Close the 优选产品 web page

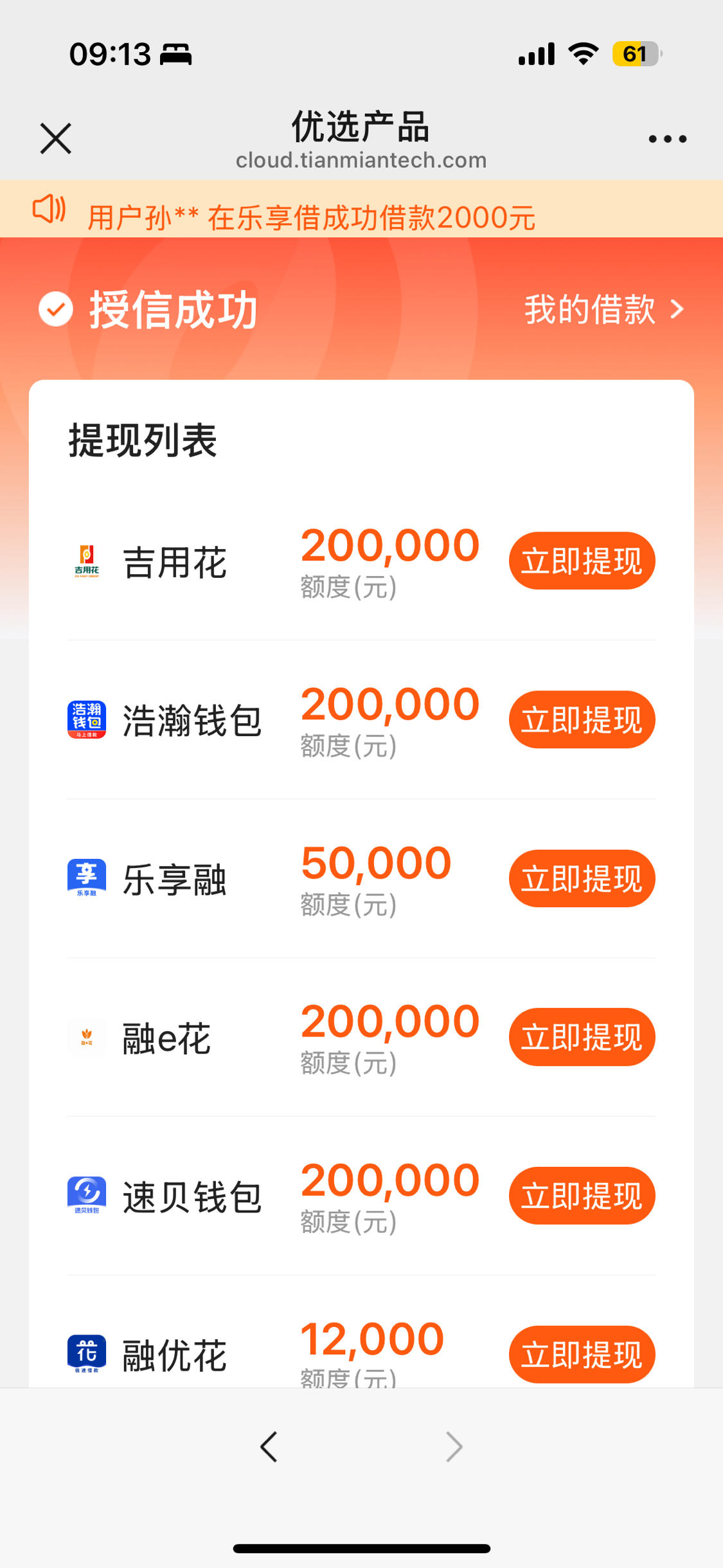[x=56, y=138]
